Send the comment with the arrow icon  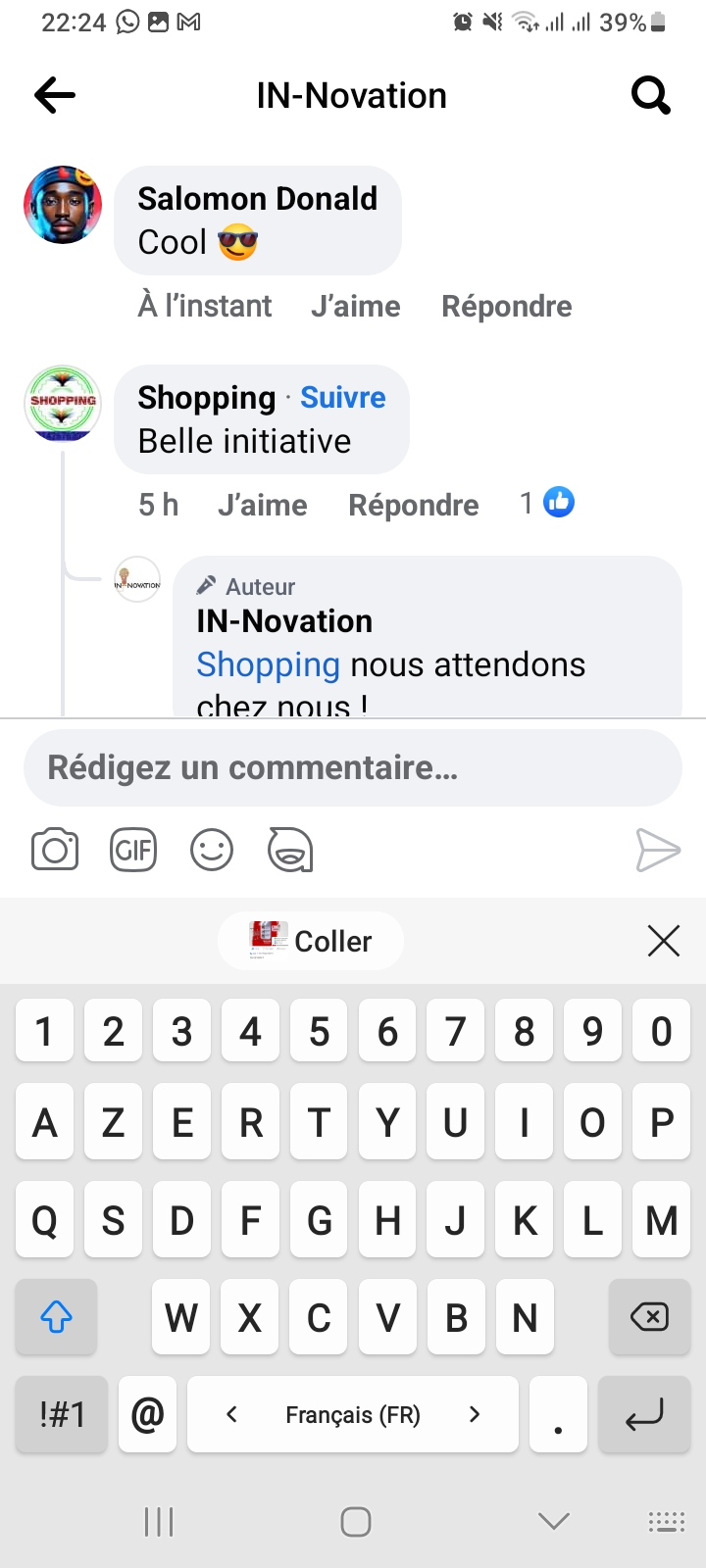pos(657,850)
